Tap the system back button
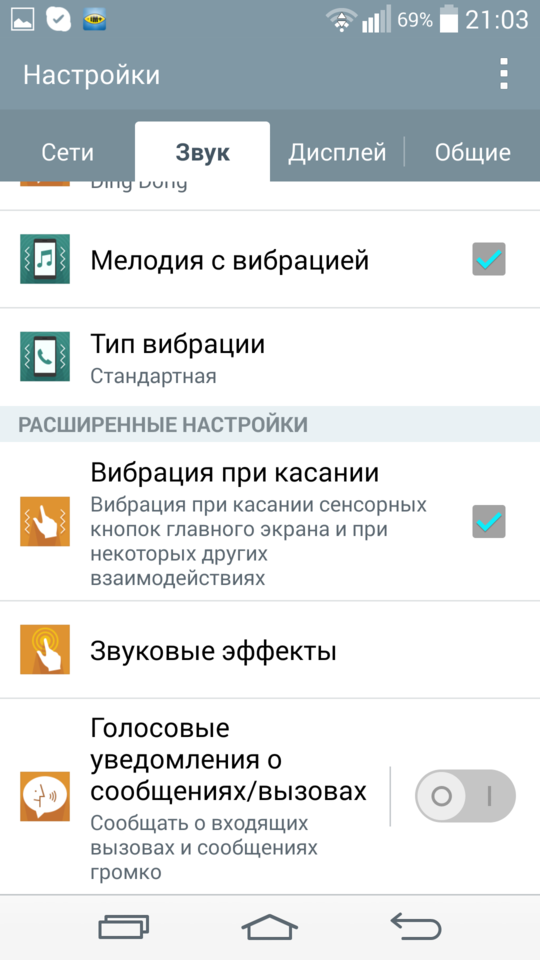The height and width of the screenshot is (960, 540). tap(416, 926)
